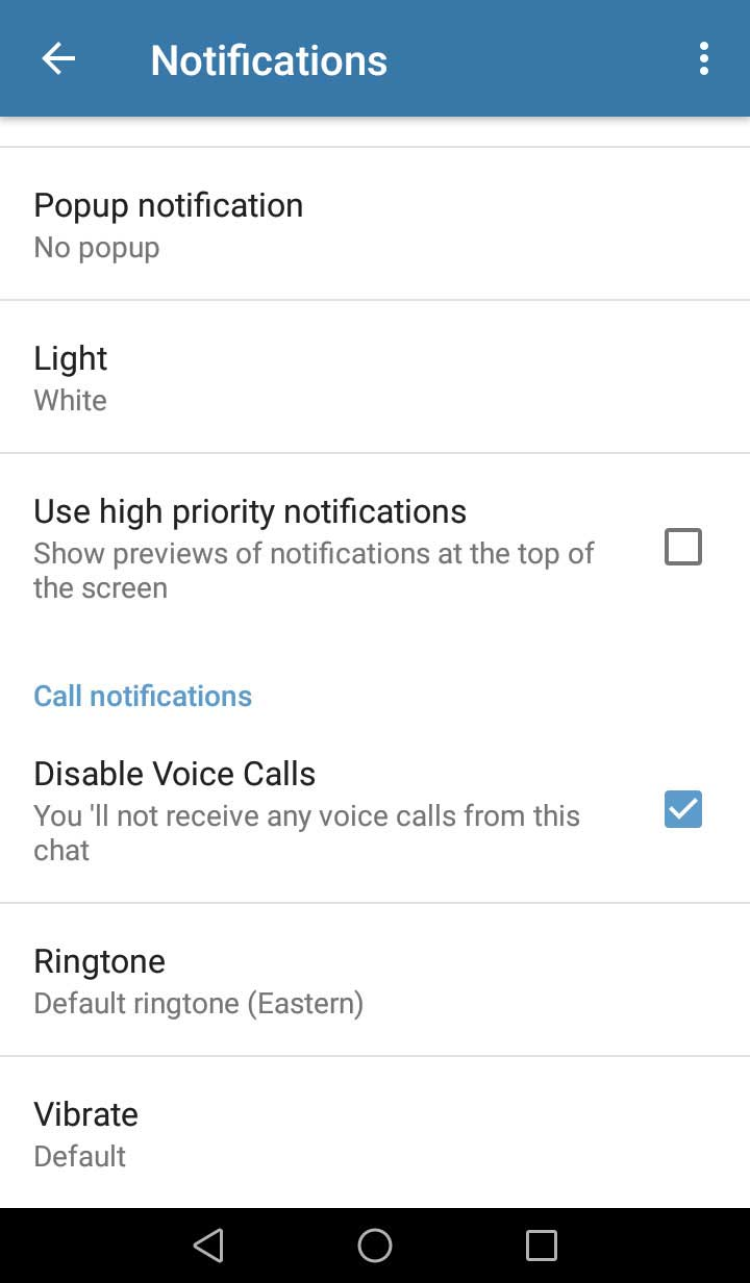Tap the system home button
The height and width of the screenshot is (1283, 750).
(x=375, y=1245)
